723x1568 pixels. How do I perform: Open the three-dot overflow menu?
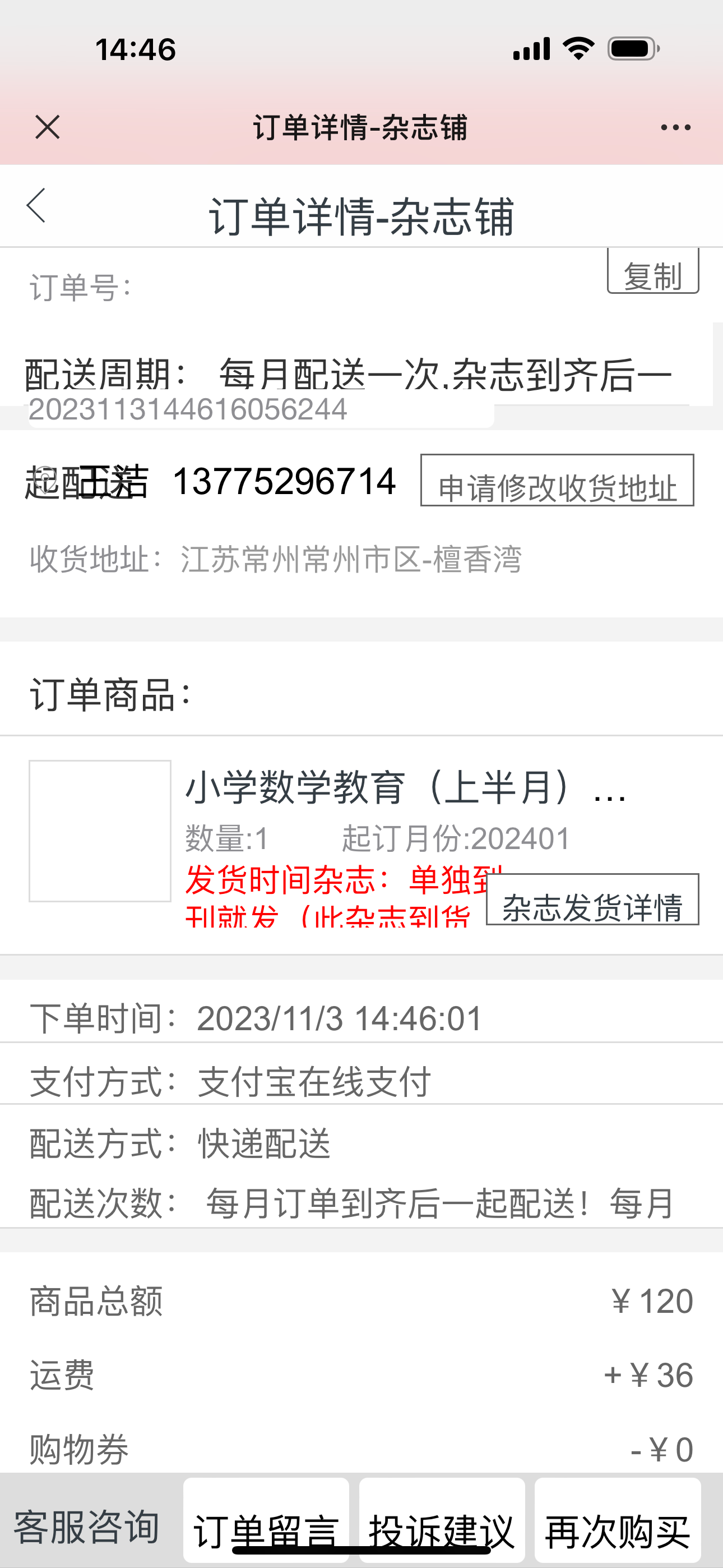[x=675, y=127]
